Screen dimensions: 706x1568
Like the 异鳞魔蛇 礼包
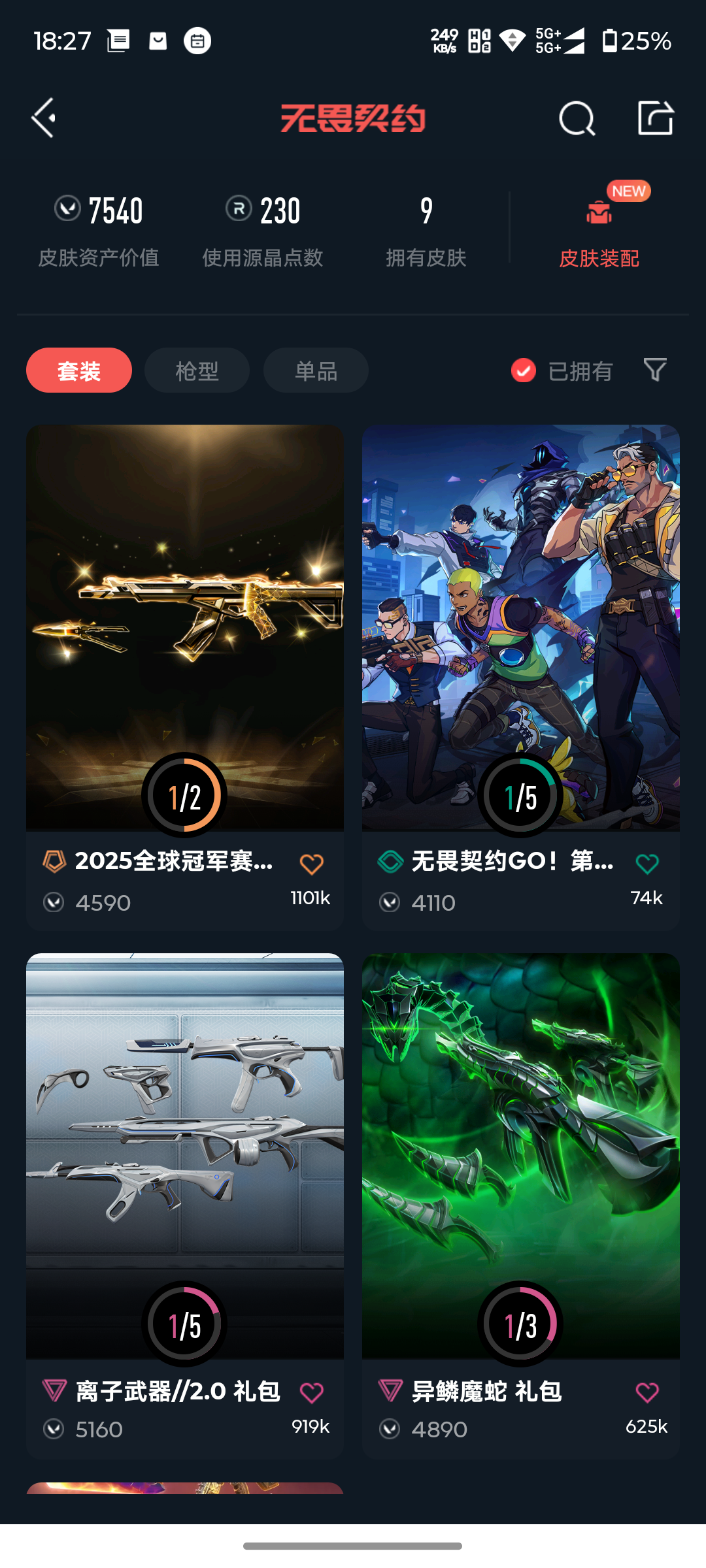click(647, 1393)
